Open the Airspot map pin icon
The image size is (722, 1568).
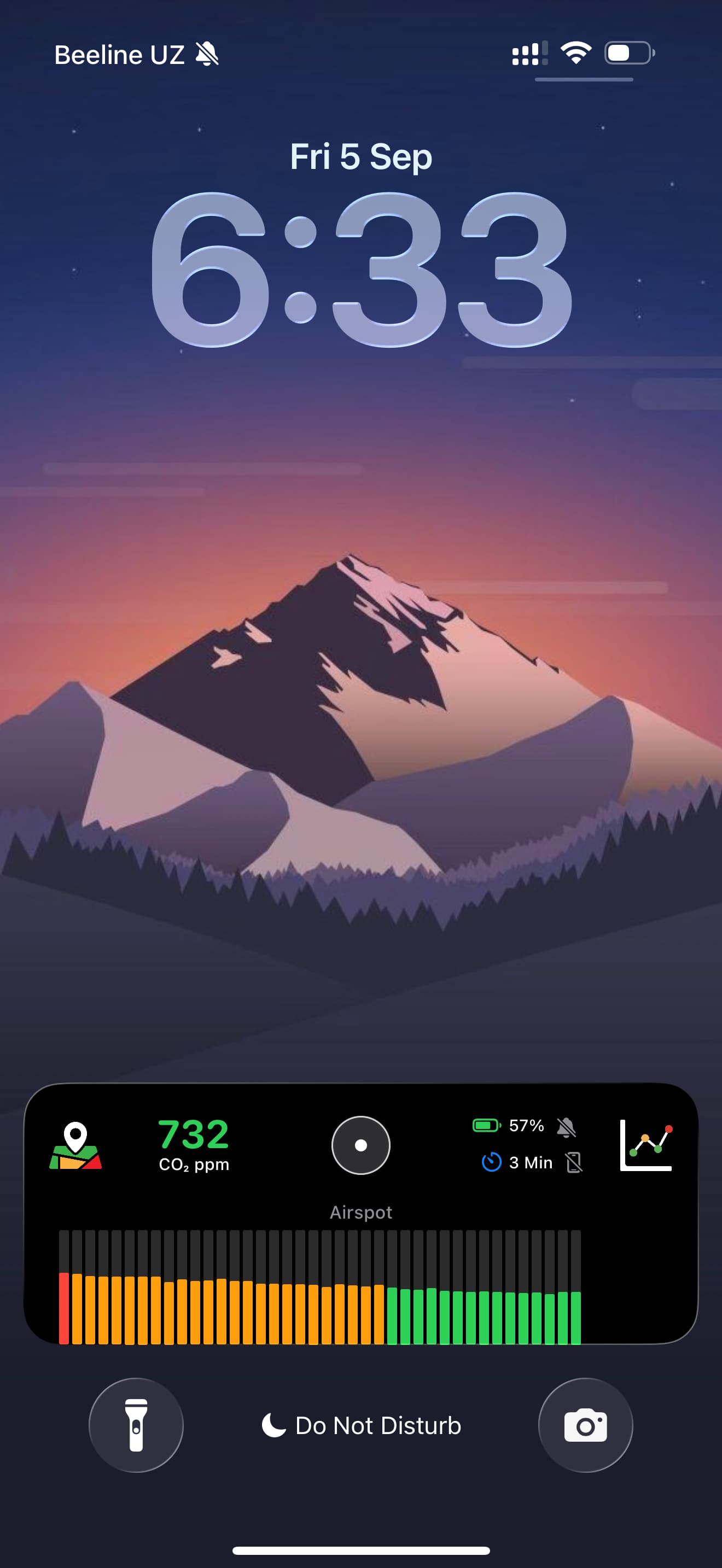75,1145
